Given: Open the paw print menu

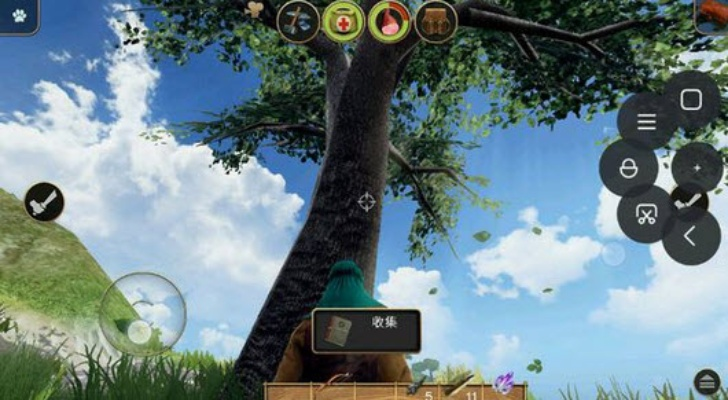Looking at the screenshot, I should tap(20, 16).
